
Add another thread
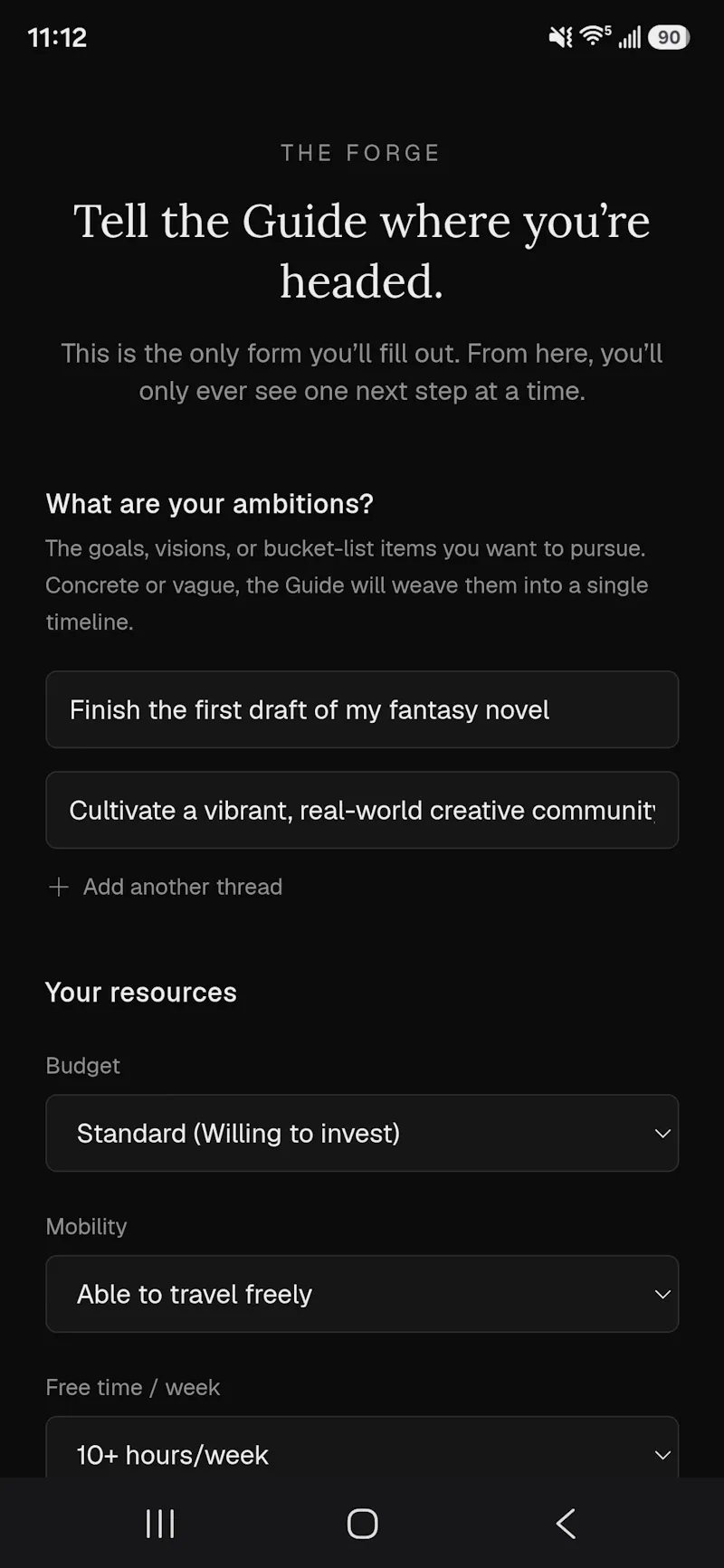tap(166, 887)
